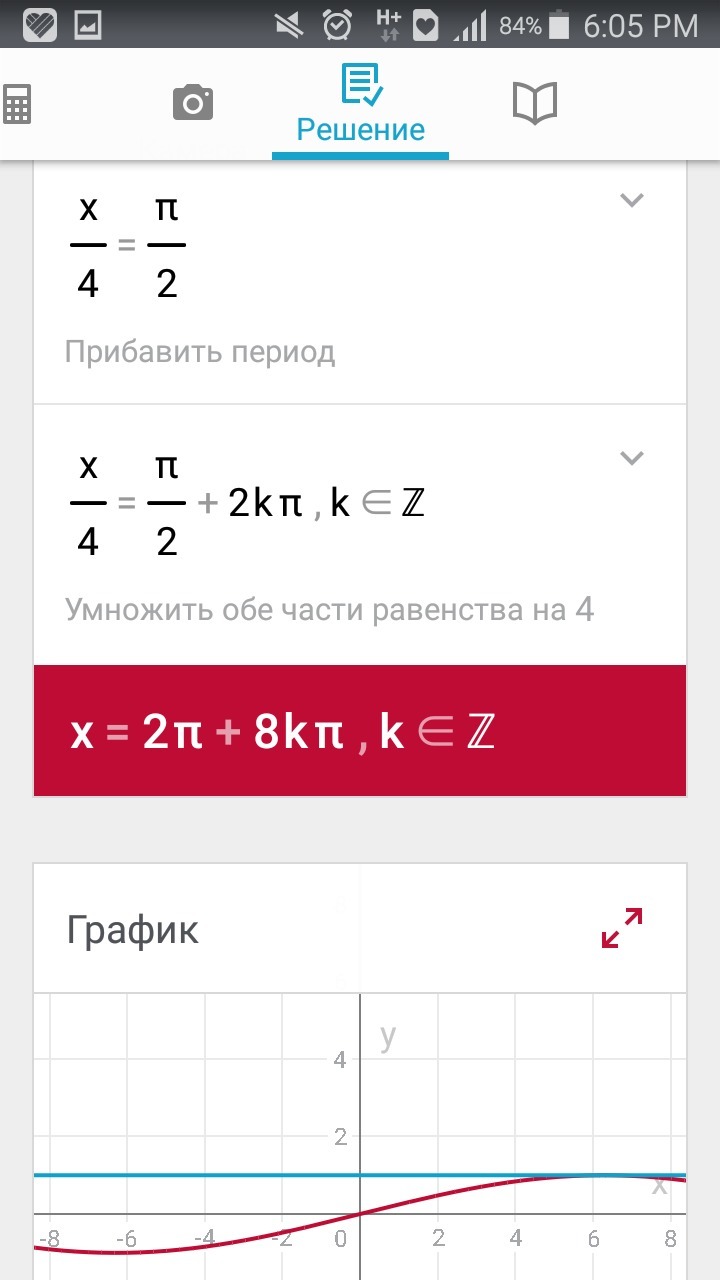This screenshot has width=720, height=1280.
Task: Expand the График to full screen
Action: tap(621, 928)
